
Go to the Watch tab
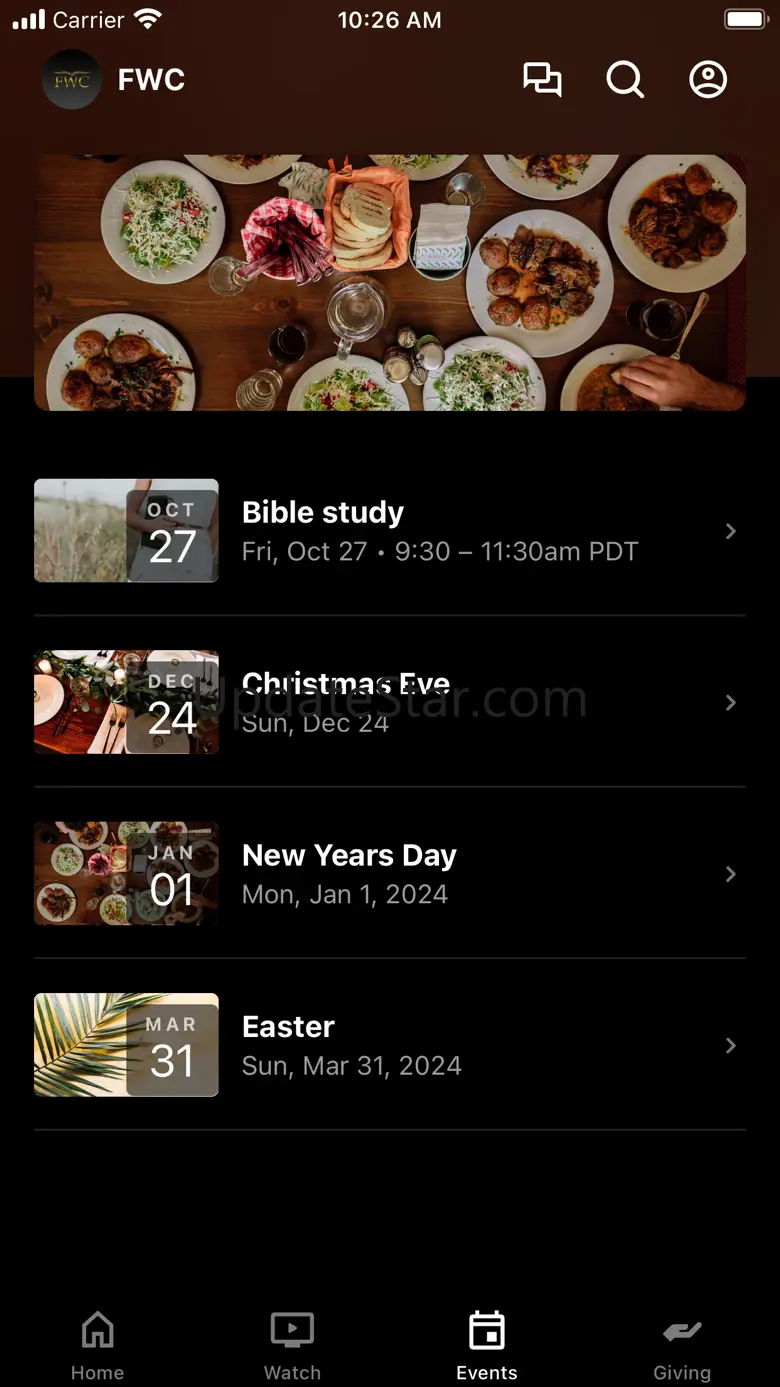tap(292, 1346)
